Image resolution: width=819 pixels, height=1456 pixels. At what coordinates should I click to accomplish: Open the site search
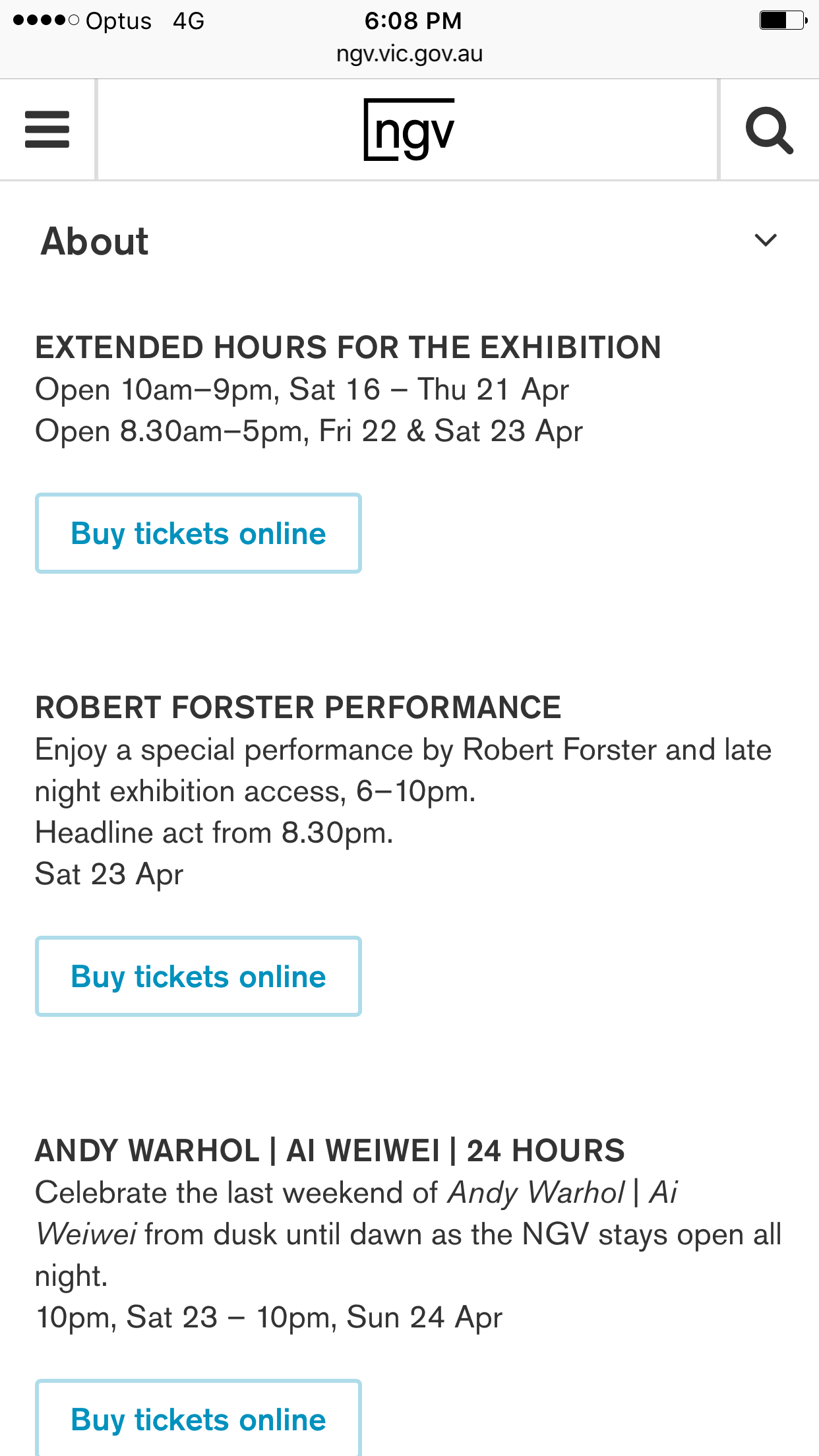(769, 130)
